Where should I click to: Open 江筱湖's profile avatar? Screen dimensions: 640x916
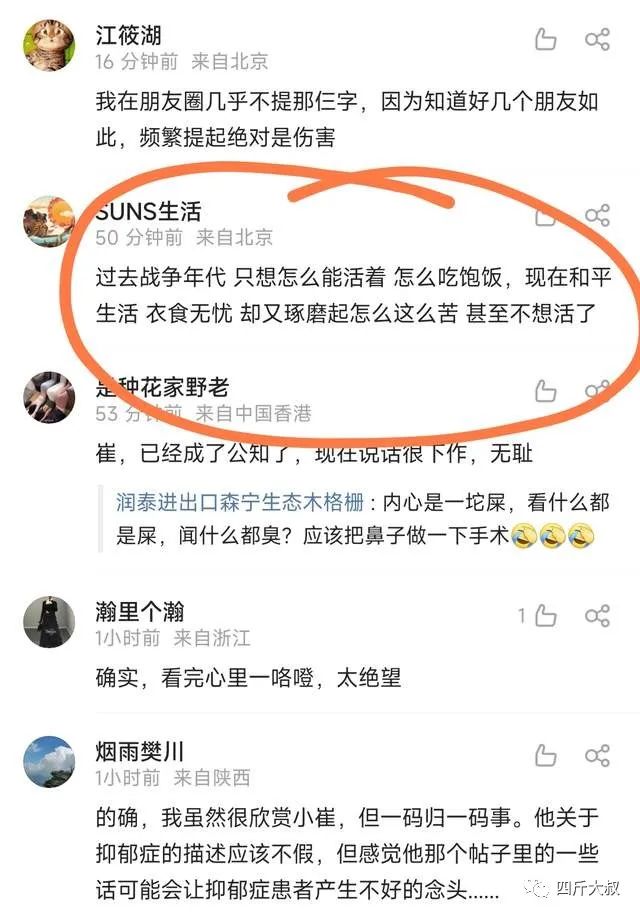click(49, 46)
